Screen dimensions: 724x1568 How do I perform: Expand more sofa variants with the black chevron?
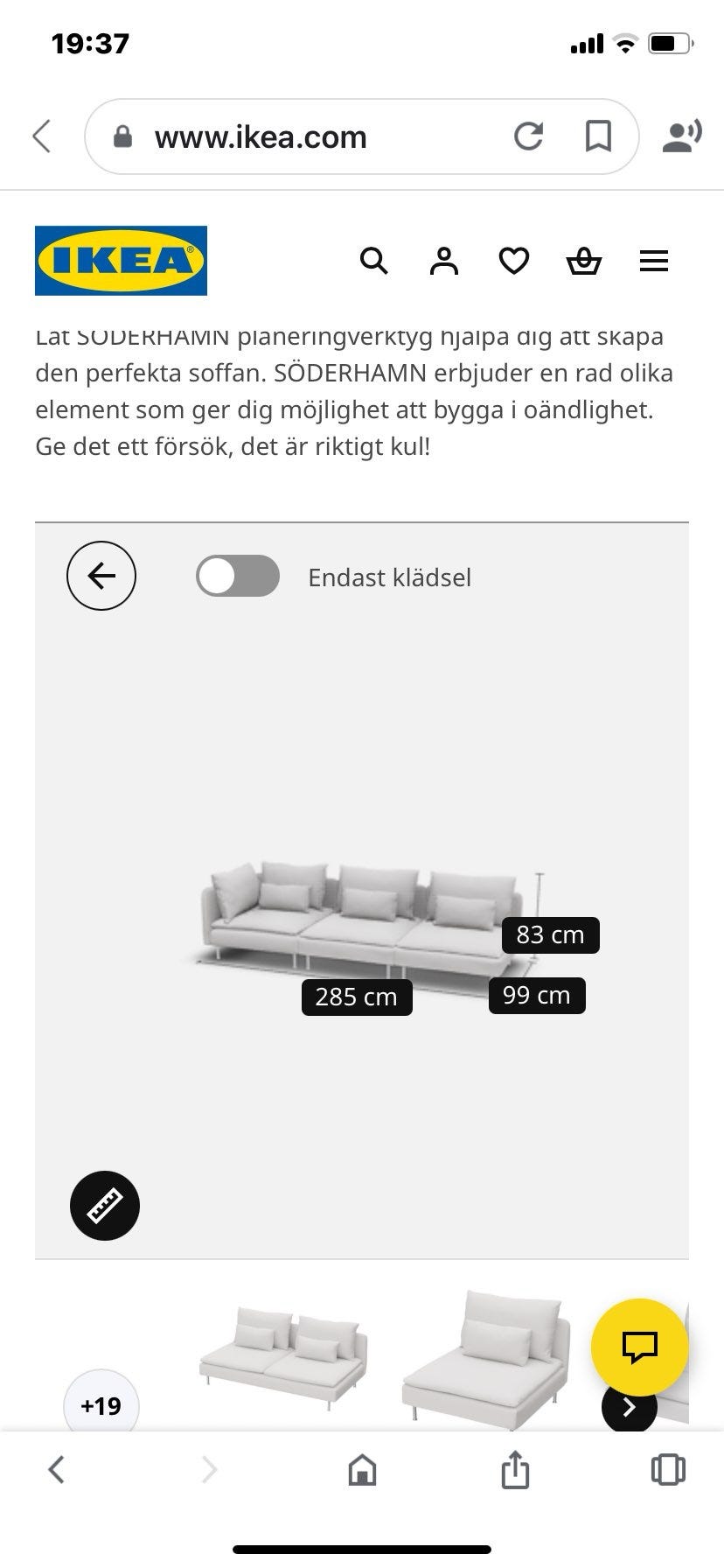pyautogui.click(x=629, y=1406)
